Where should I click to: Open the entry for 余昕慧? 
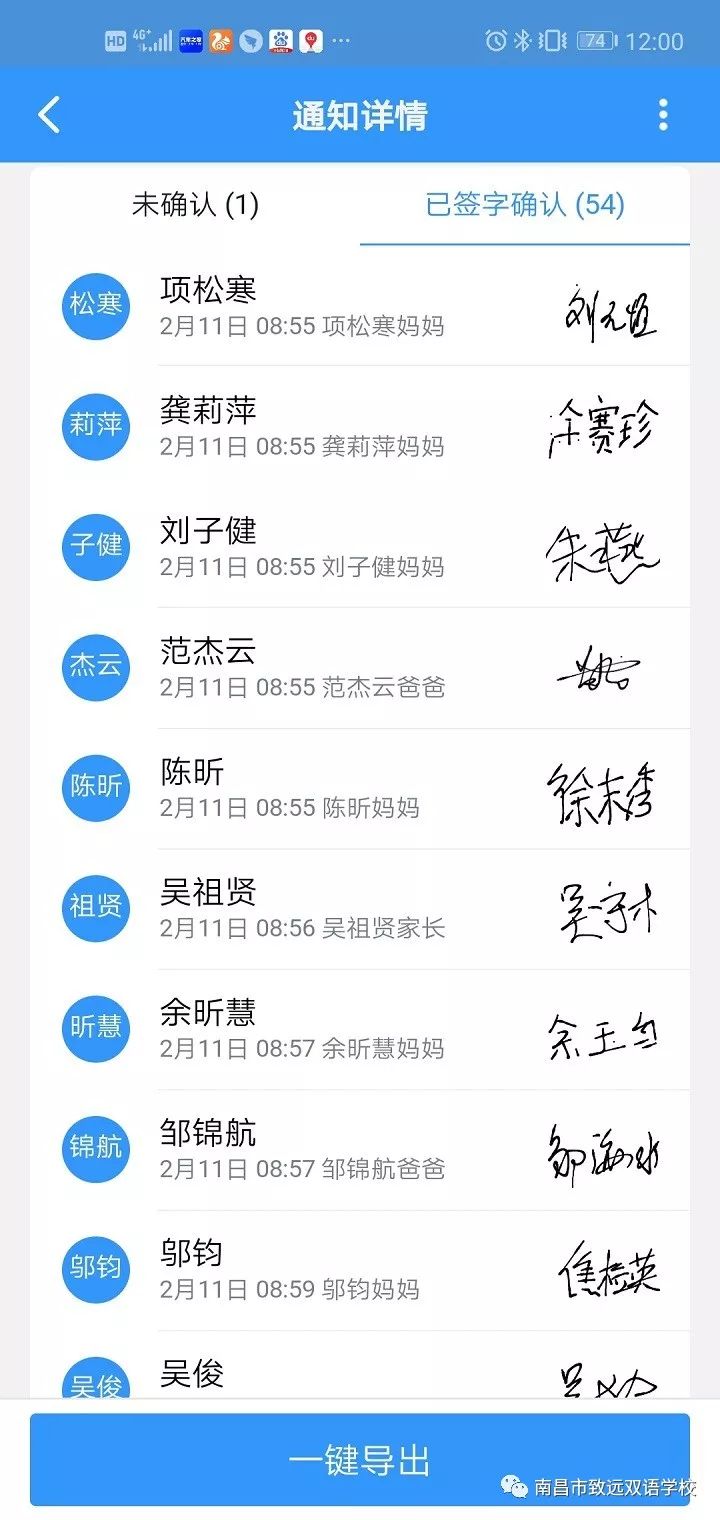tap(360, 1029)
